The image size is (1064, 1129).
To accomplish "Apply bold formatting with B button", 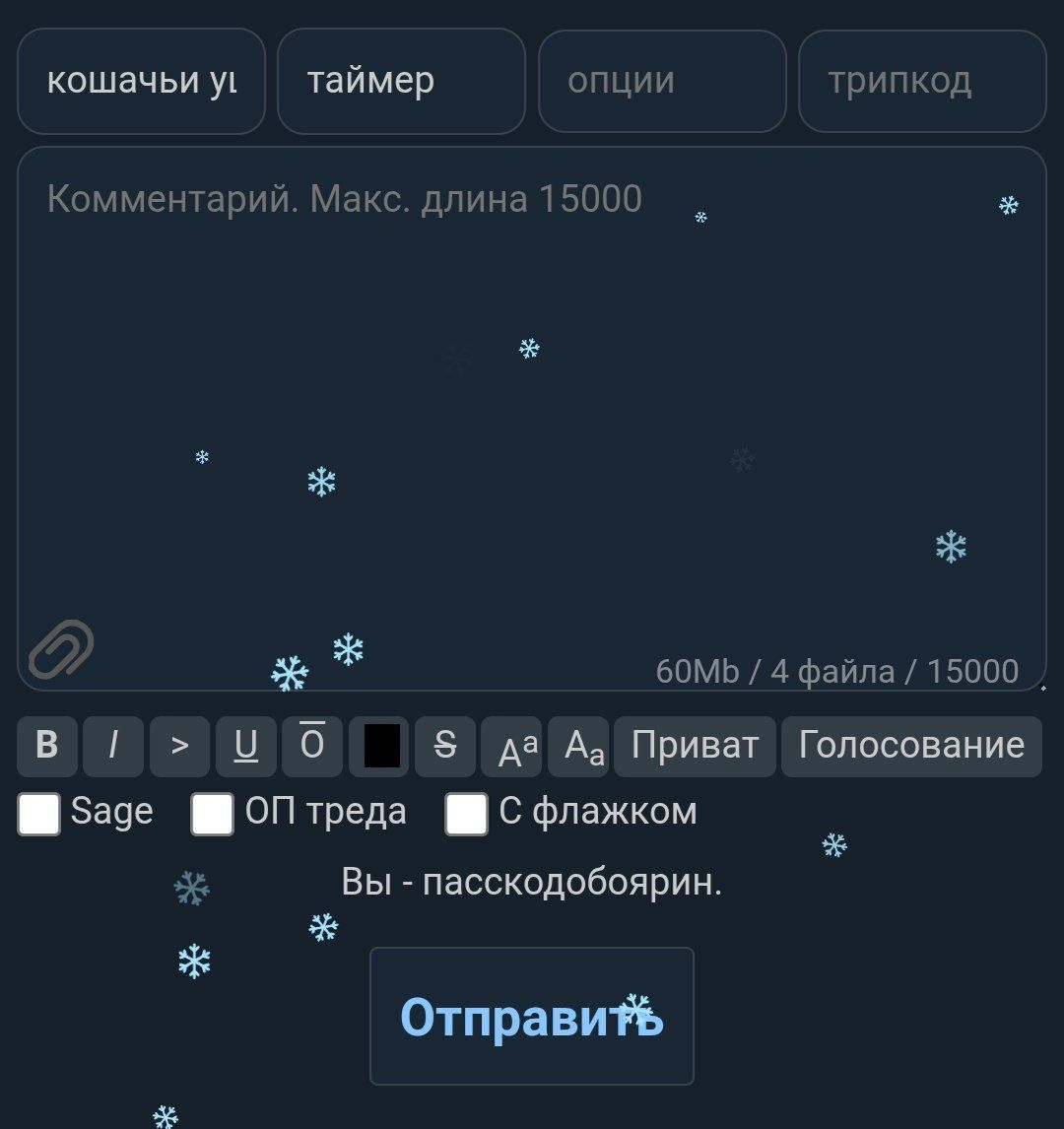I will (46, 746).
